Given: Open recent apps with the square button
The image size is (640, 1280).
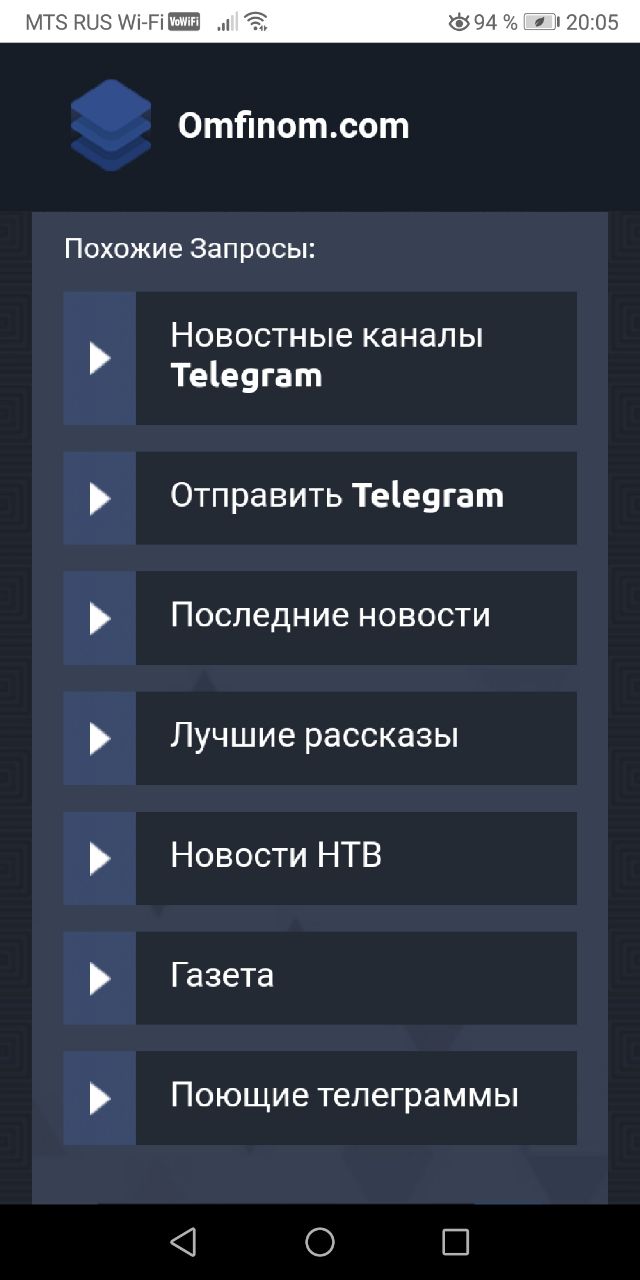Looking at the screenshot, I should click(x=455, y=1242).
